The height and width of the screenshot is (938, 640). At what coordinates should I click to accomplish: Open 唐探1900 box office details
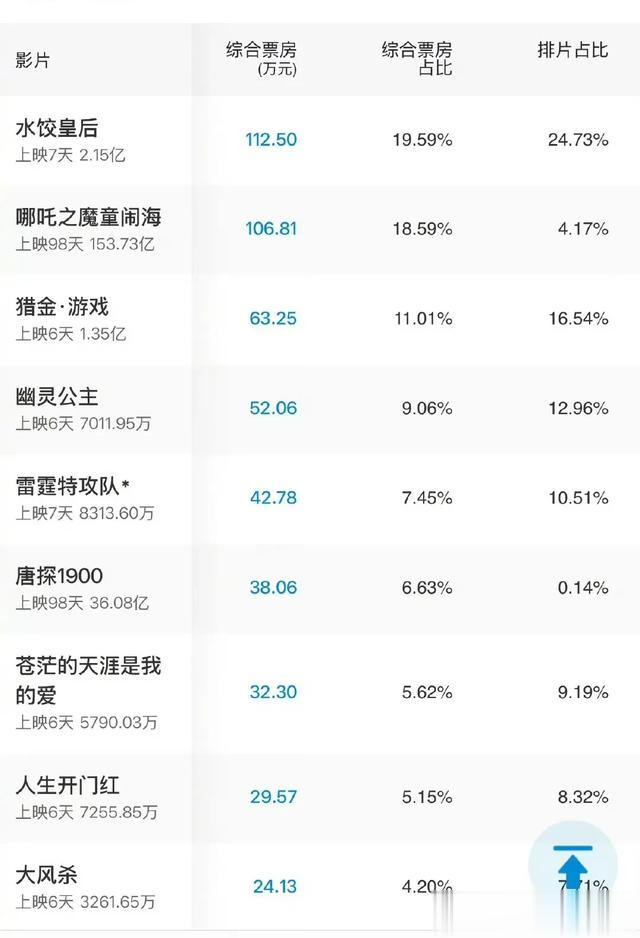click(x=320, y=589)
